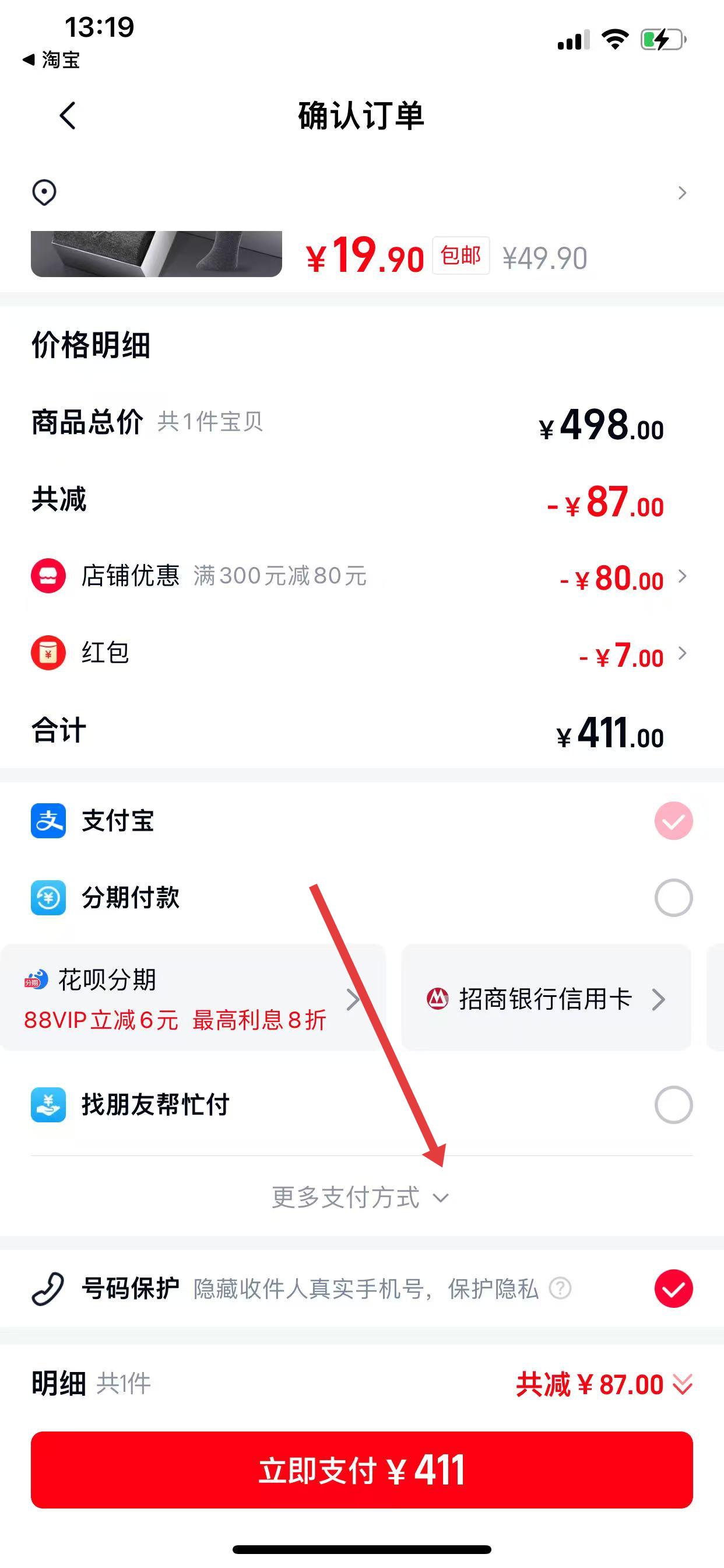Viewport: 724px width, 1568px height.
Task: Go back from the 确认订单 page
Action: click(x=68, y=116)
